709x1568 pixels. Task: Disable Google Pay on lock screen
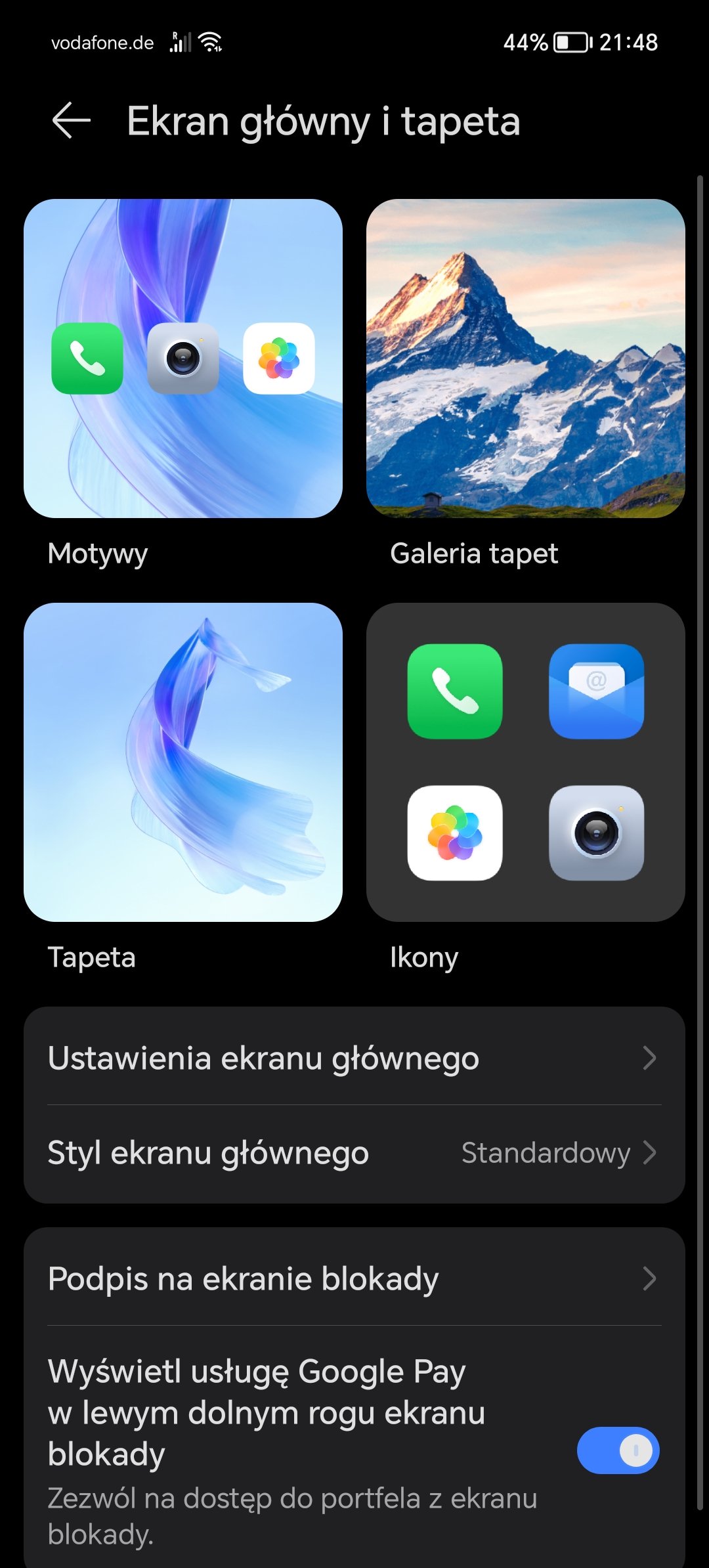[x=617, y=1450]
